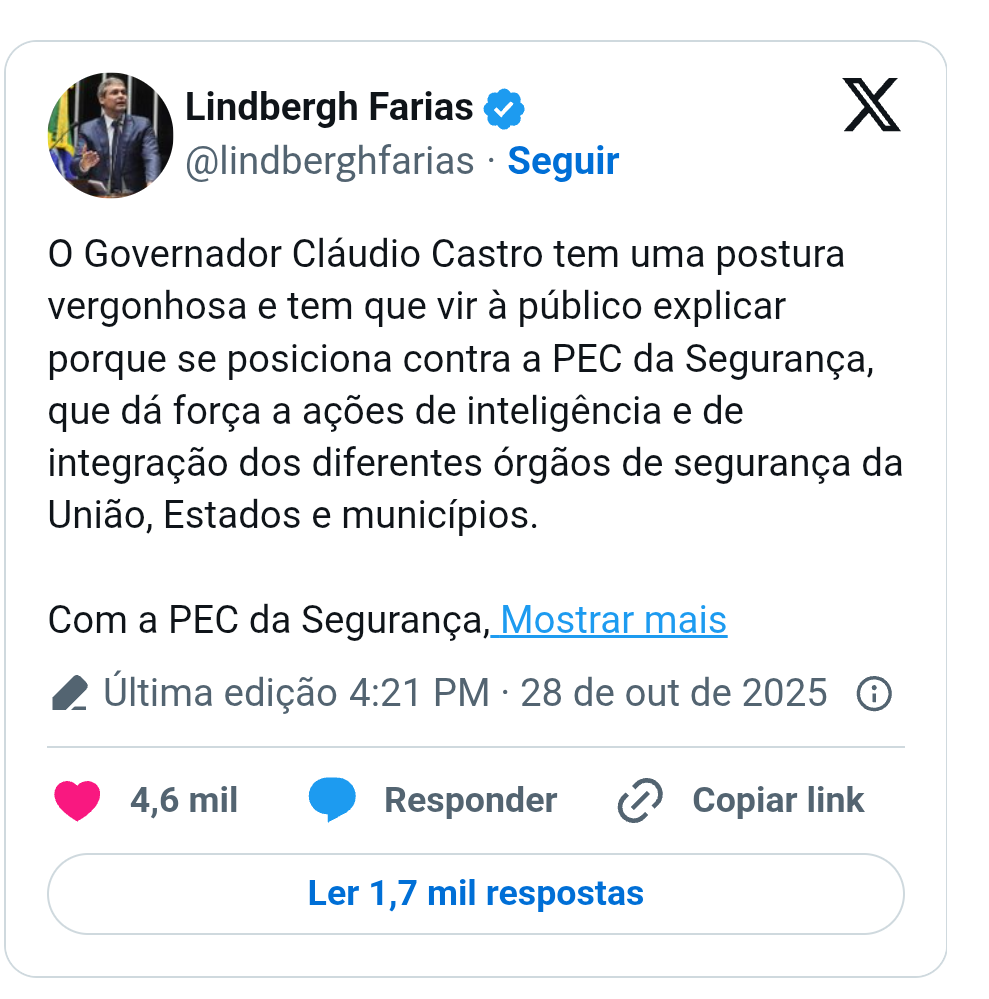
Task: Open the tweet info icon
Action: coord(874,693)
